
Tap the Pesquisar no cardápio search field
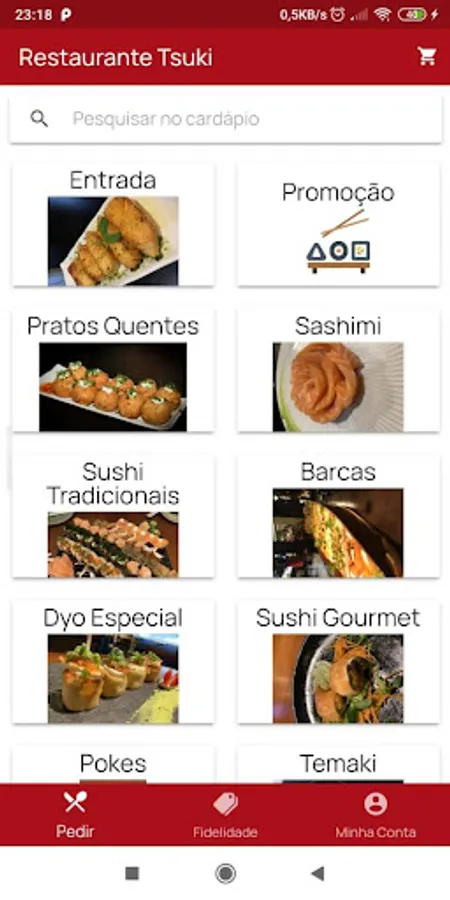tap(226, 119)
